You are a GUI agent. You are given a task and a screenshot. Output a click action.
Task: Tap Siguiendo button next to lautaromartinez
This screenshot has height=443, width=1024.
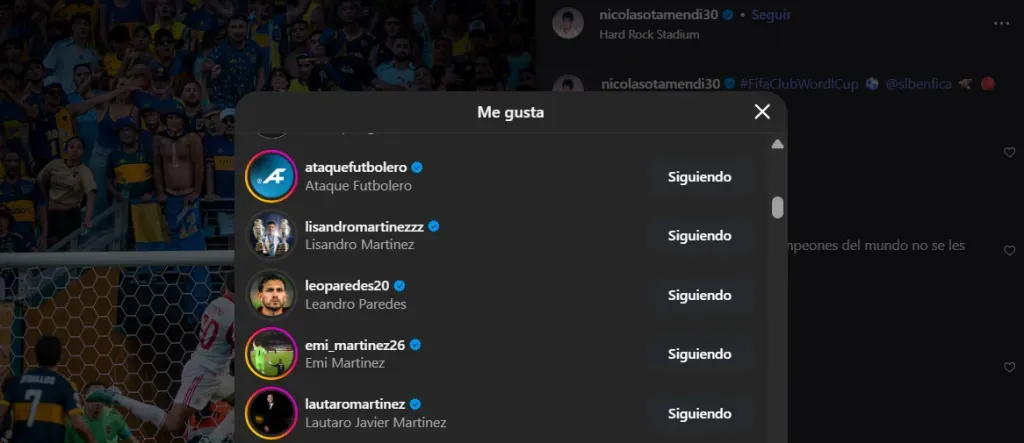pos(700,413)
